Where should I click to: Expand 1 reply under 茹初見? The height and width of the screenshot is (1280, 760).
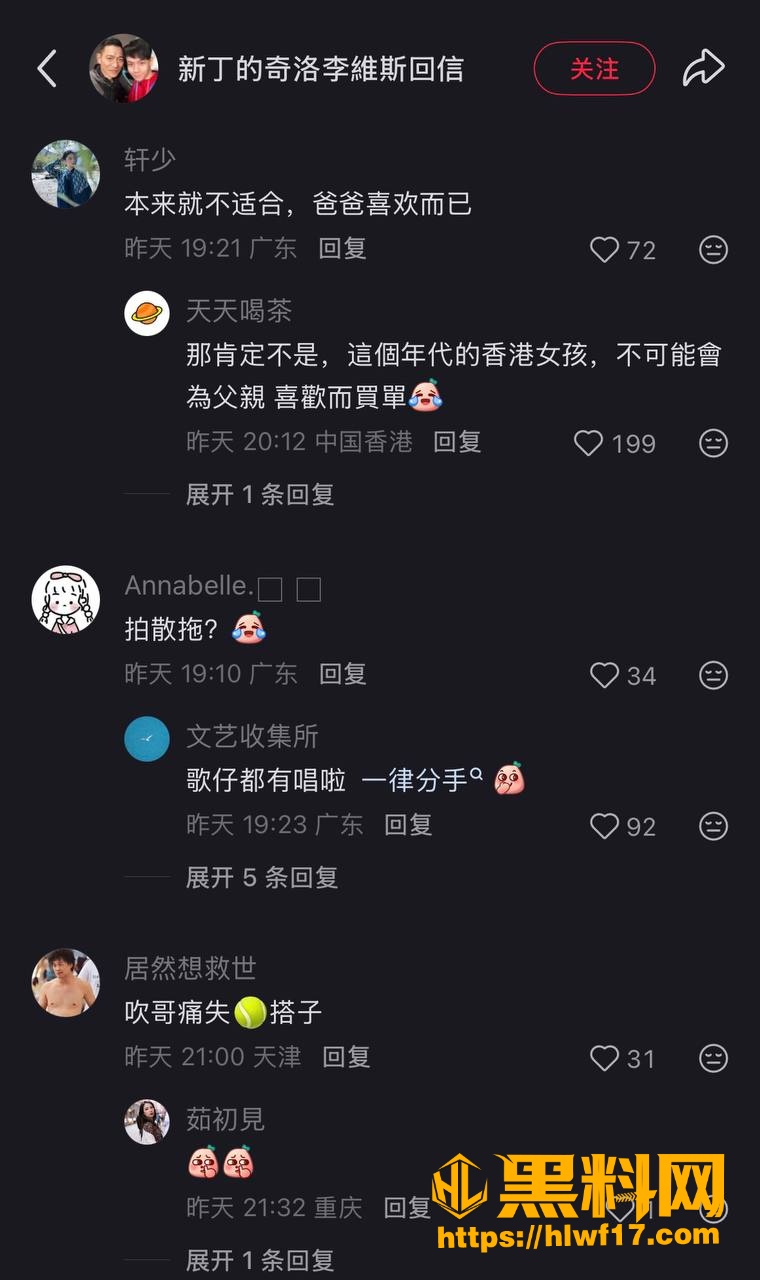click(260, 1261)
